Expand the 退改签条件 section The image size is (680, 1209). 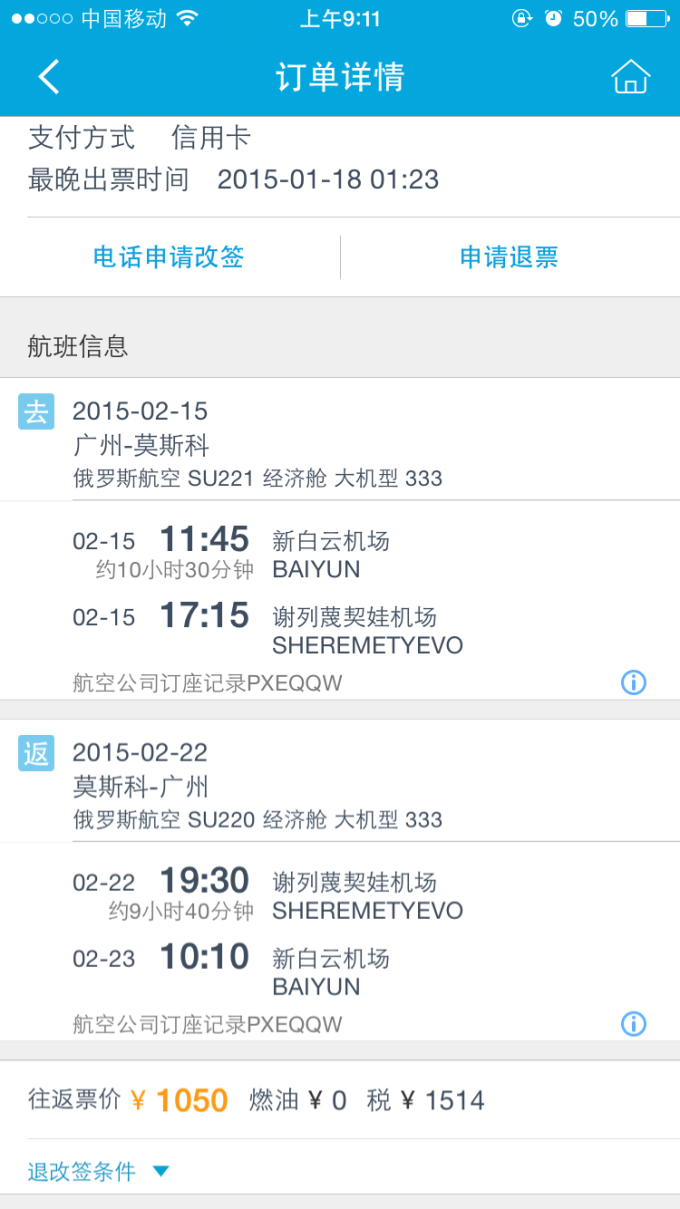click(x=98, y=1172)
